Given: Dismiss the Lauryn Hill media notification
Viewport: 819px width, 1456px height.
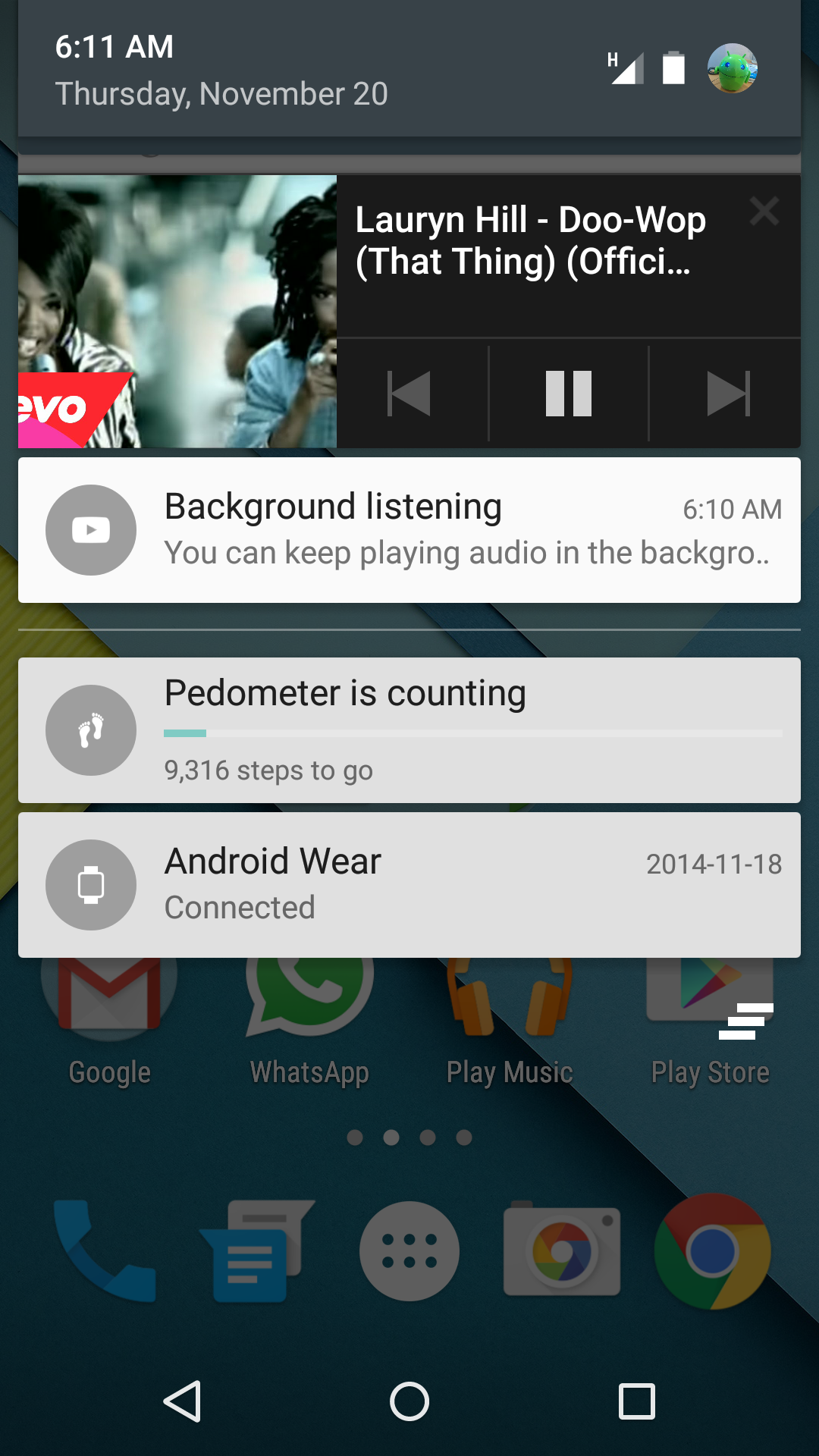Looking at the screenshot, I should click(764, 212).
